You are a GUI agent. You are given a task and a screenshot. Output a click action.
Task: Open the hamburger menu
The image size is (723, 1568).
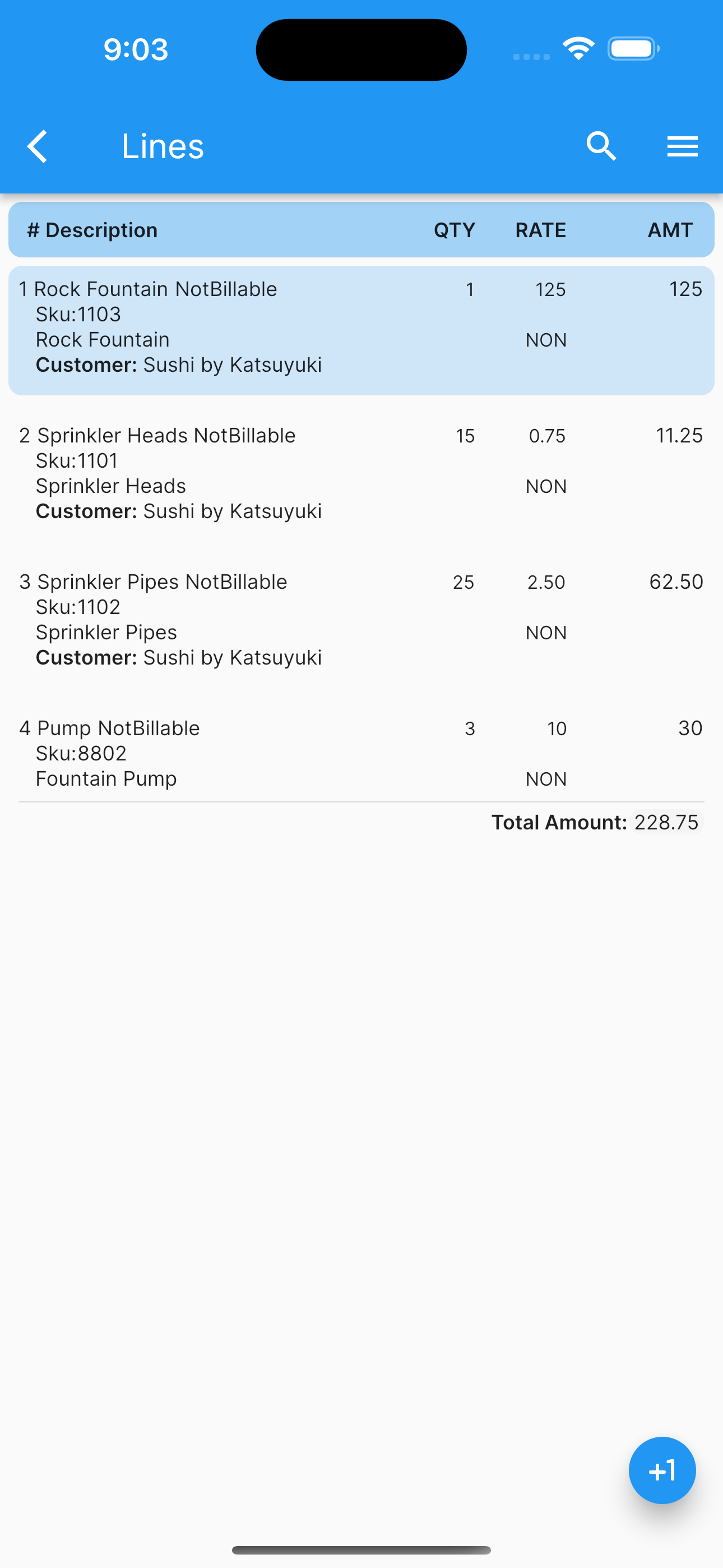click(682, 147)
